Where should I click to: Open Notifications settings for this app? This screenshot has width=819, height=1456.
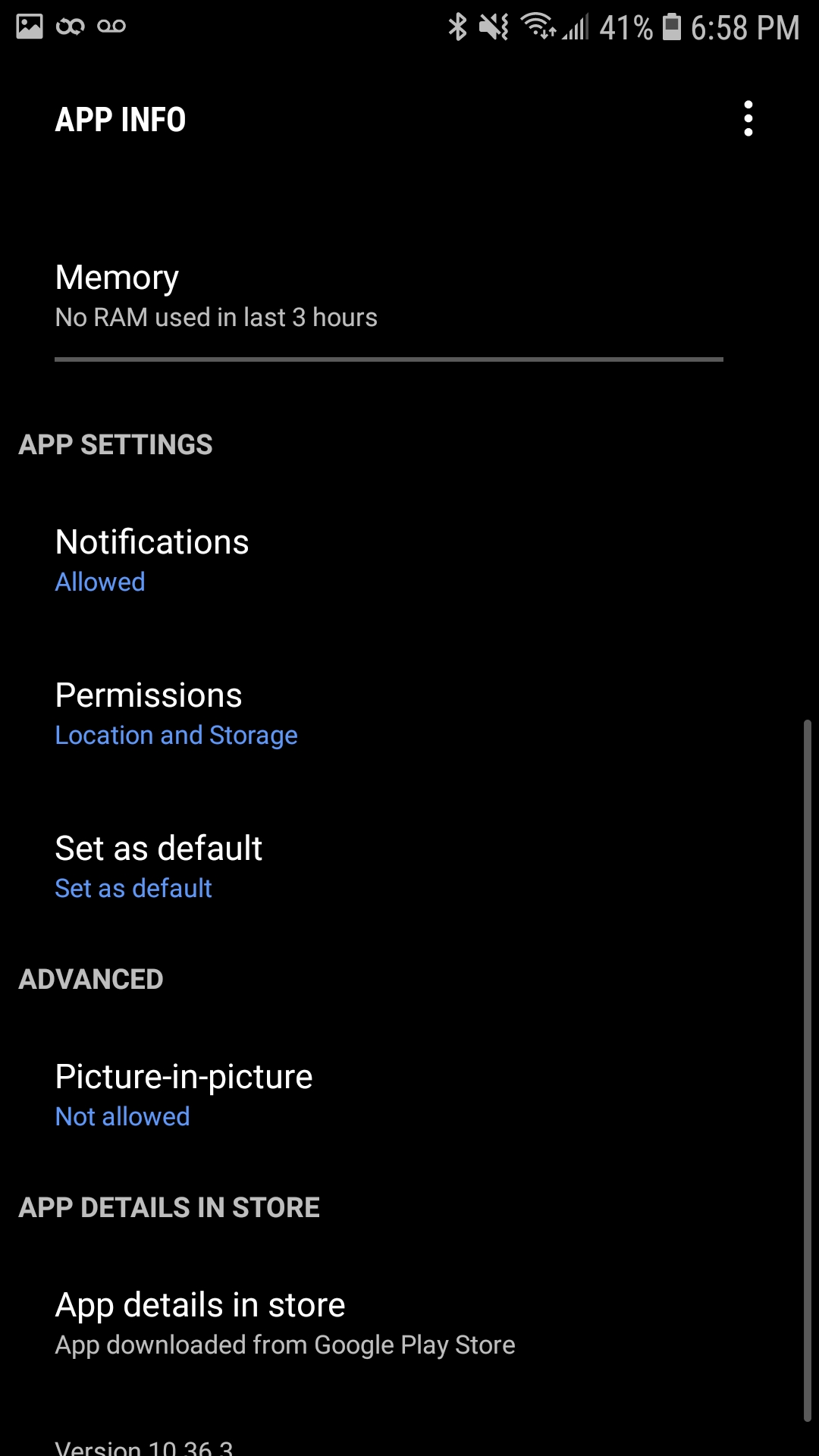(x=409, y=560)
